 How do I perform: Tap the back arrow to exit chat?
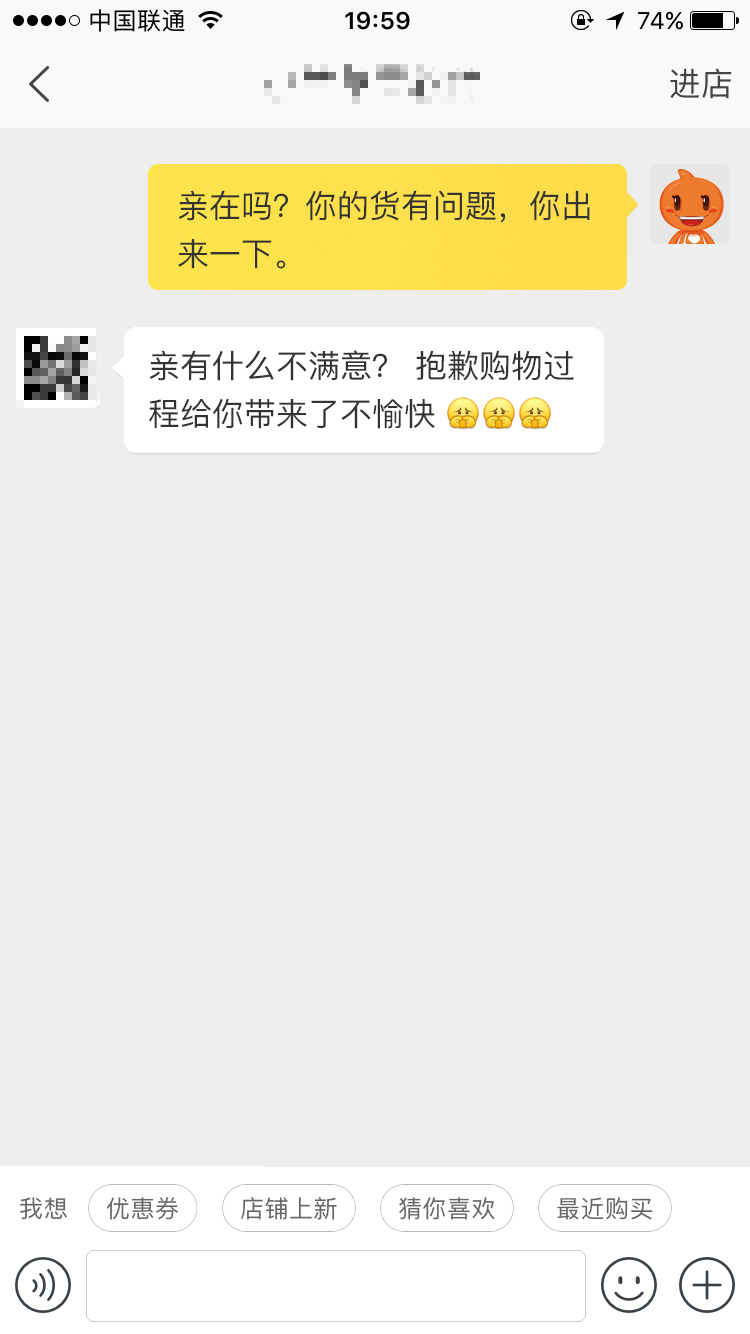(40, 84)
